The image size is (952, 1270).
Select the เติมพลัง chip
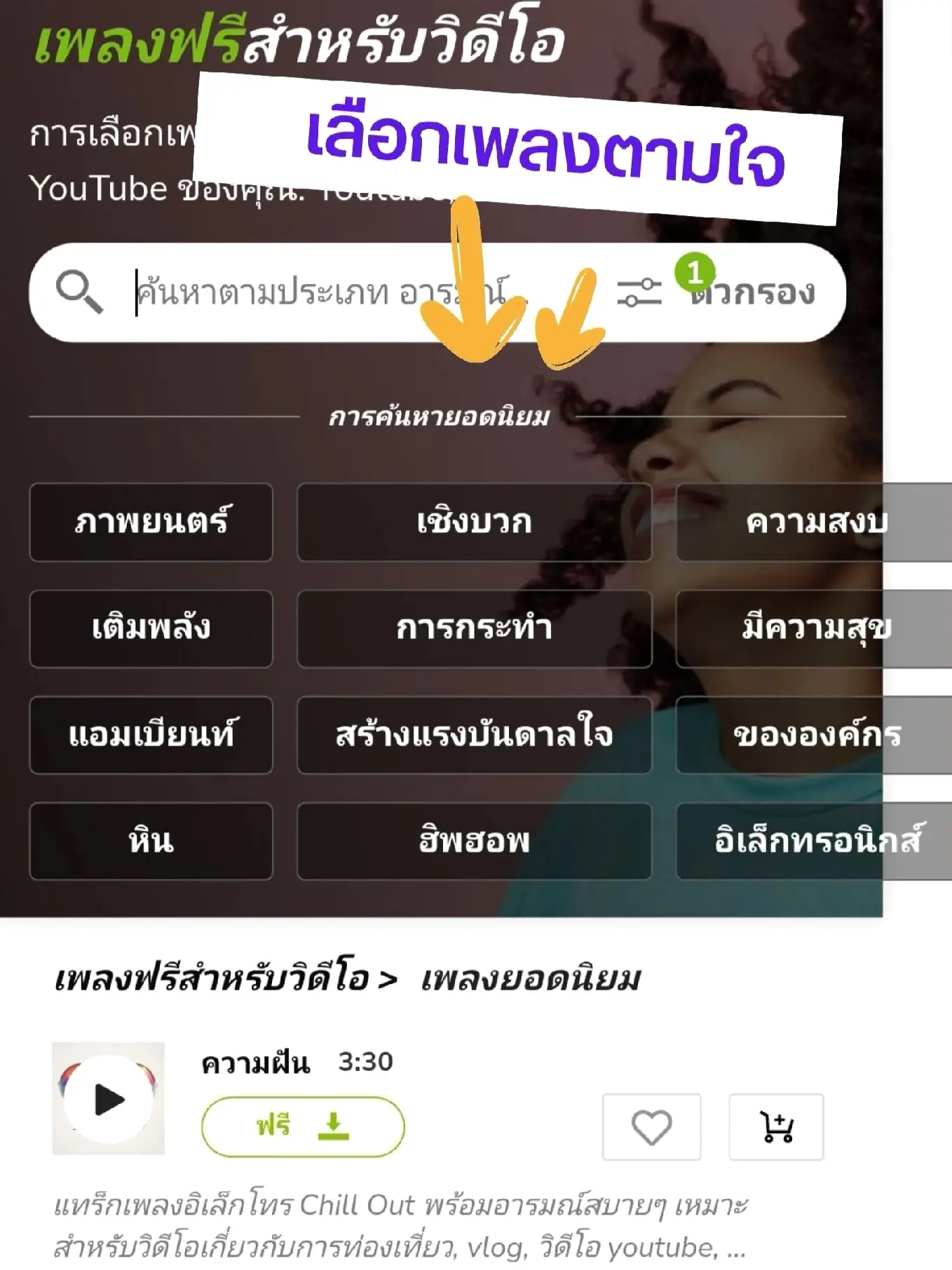click(151, 628)
